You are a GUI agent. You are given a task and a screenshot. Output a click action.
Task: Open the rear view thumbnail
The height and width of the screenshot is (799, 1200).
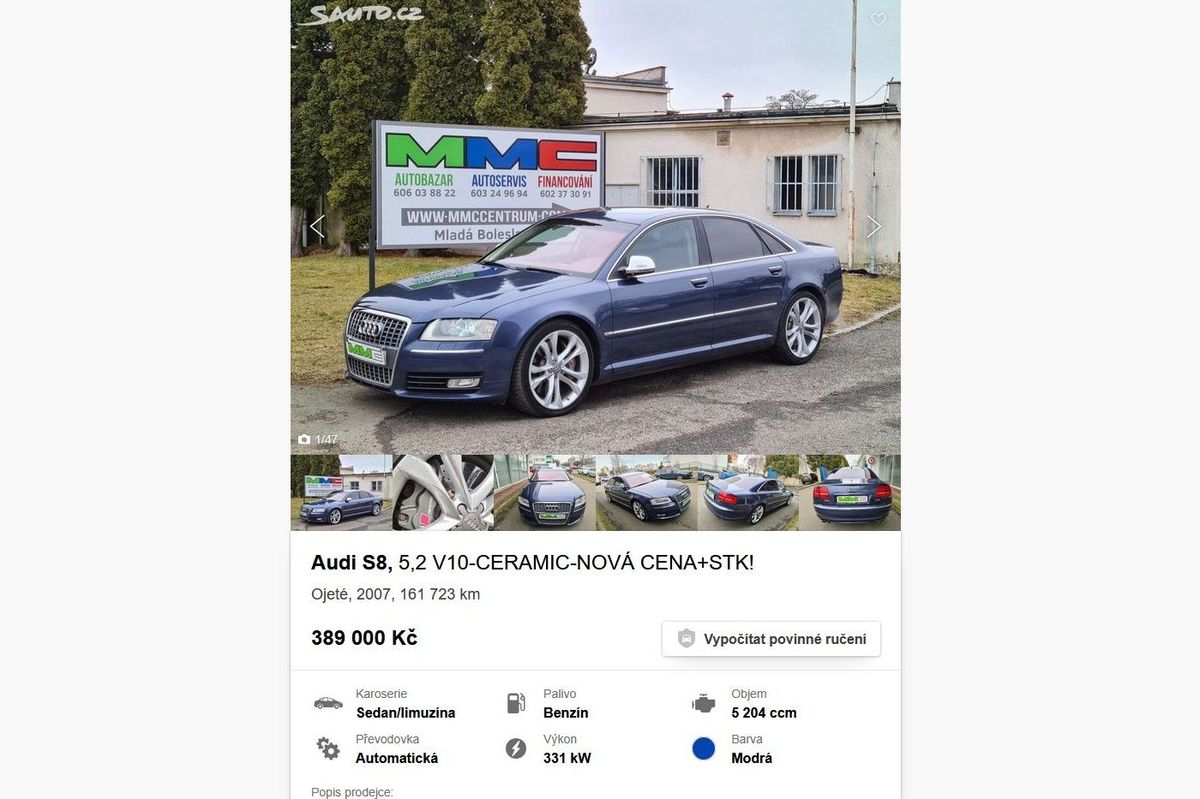coord(850,493)
